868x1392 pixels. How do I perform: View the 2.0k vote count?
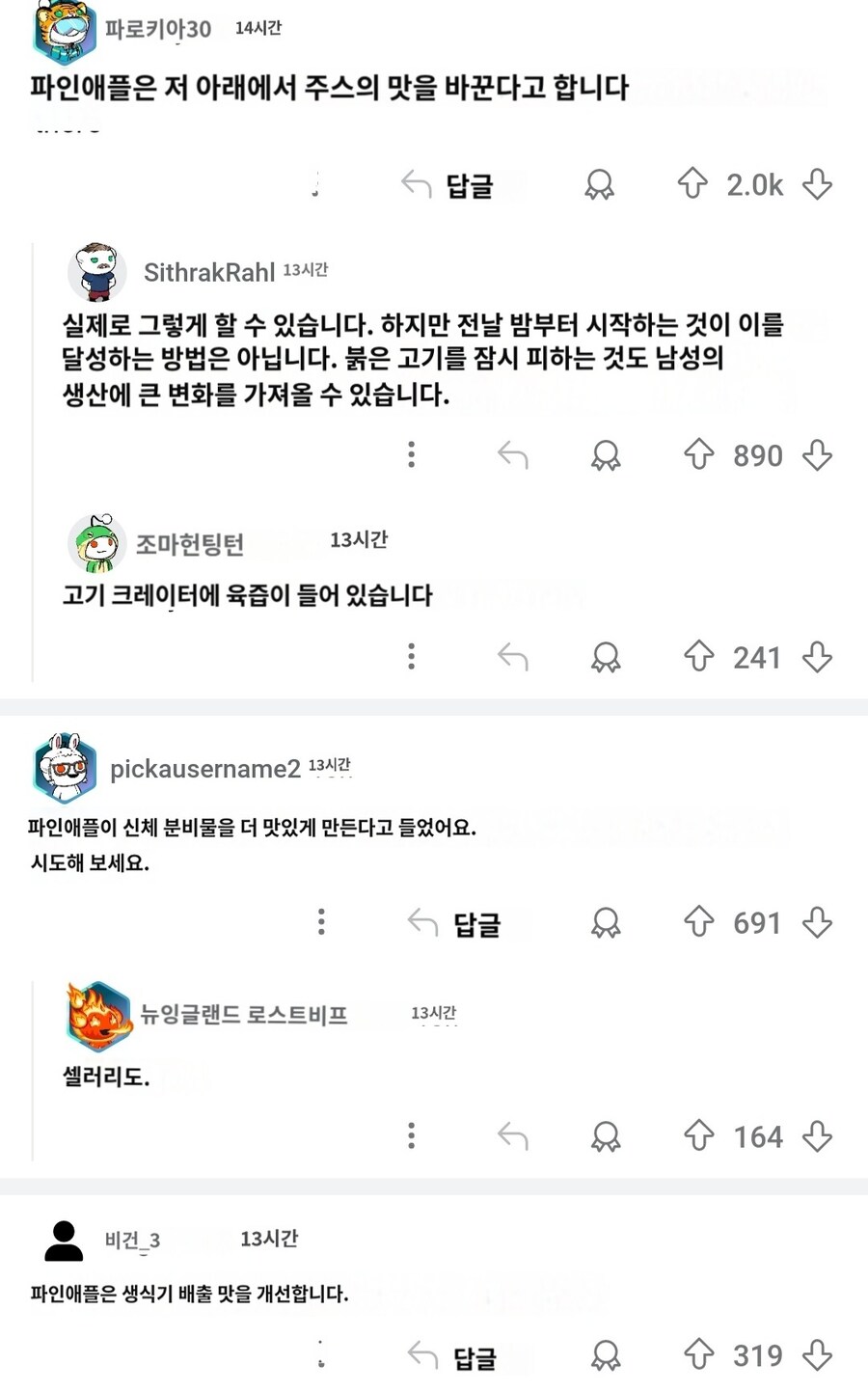(x=755, y=184)
